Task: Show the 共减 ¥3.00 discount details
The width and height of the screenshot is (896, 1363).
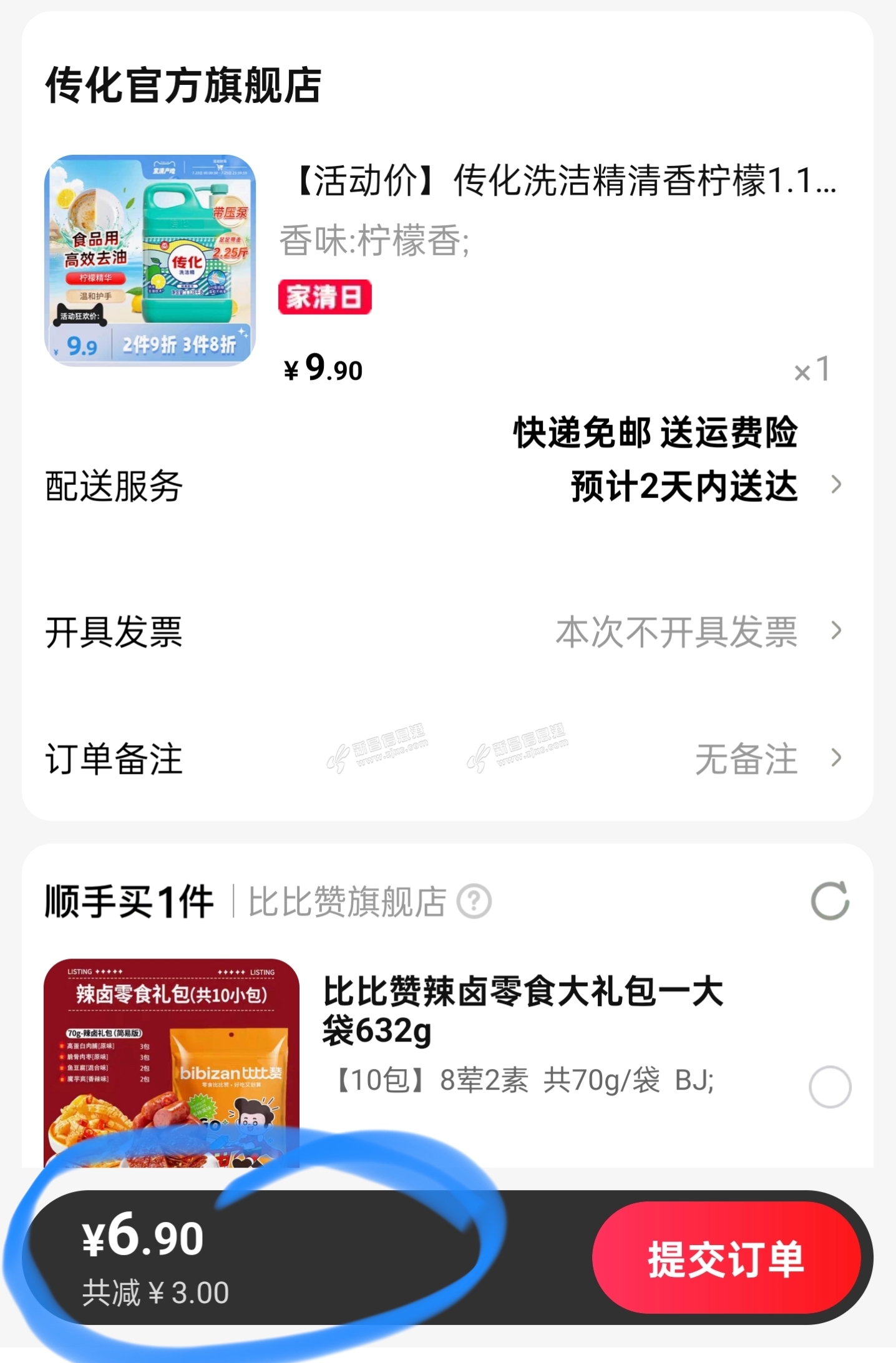Action: (155, 1292)
